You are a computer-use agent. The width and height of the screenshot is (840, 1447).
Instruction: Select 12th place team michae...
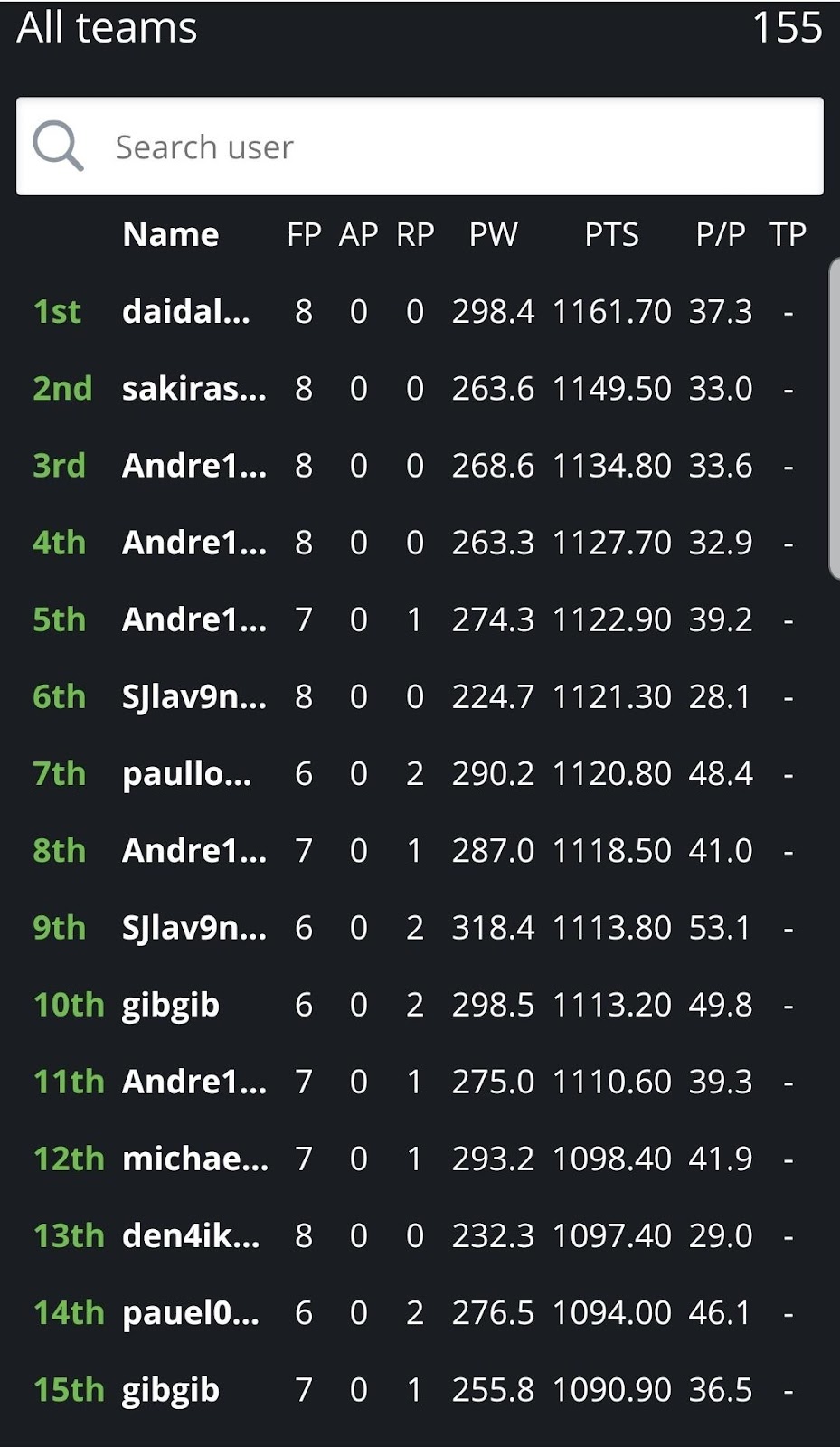(195, 1159)
